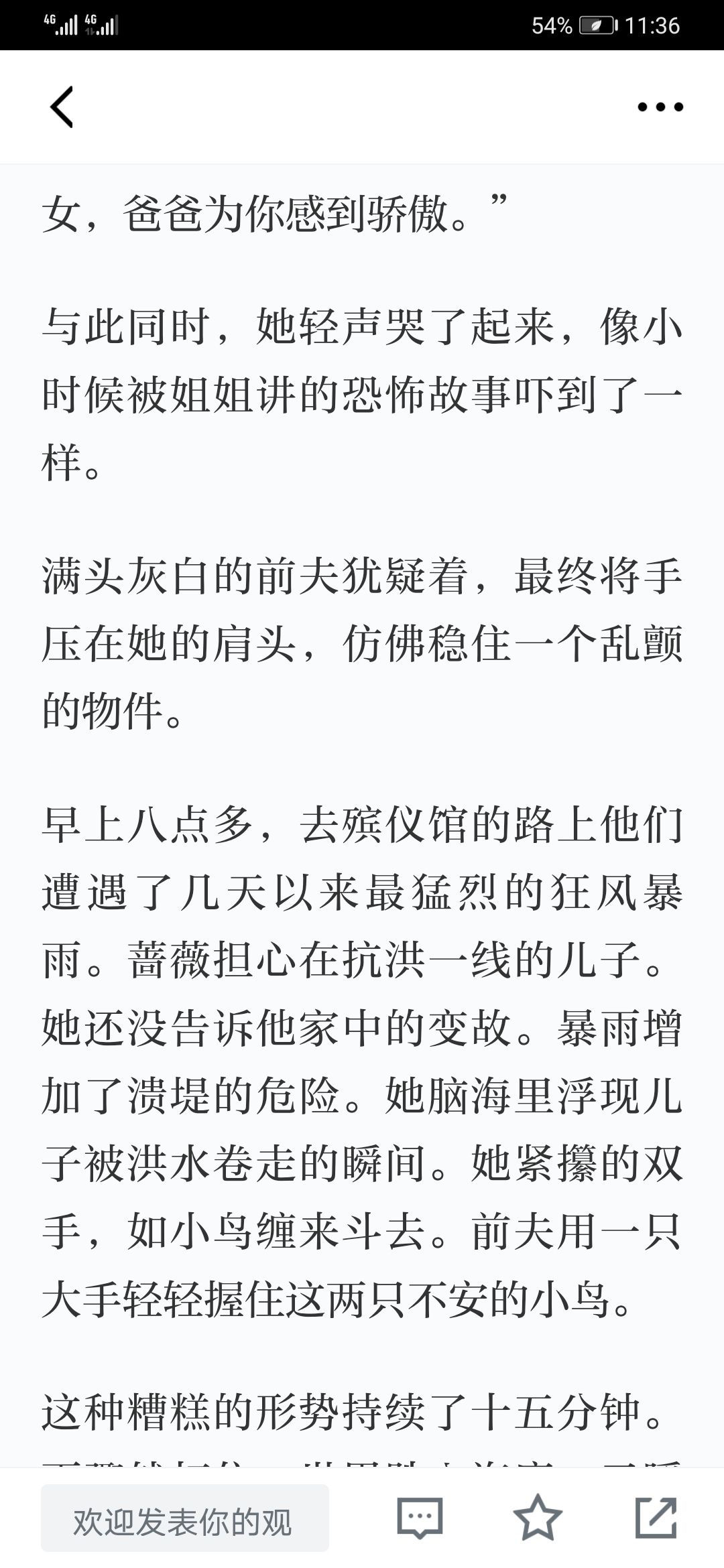
Task: Favorite this article with the star
Action: point(538,1516)
